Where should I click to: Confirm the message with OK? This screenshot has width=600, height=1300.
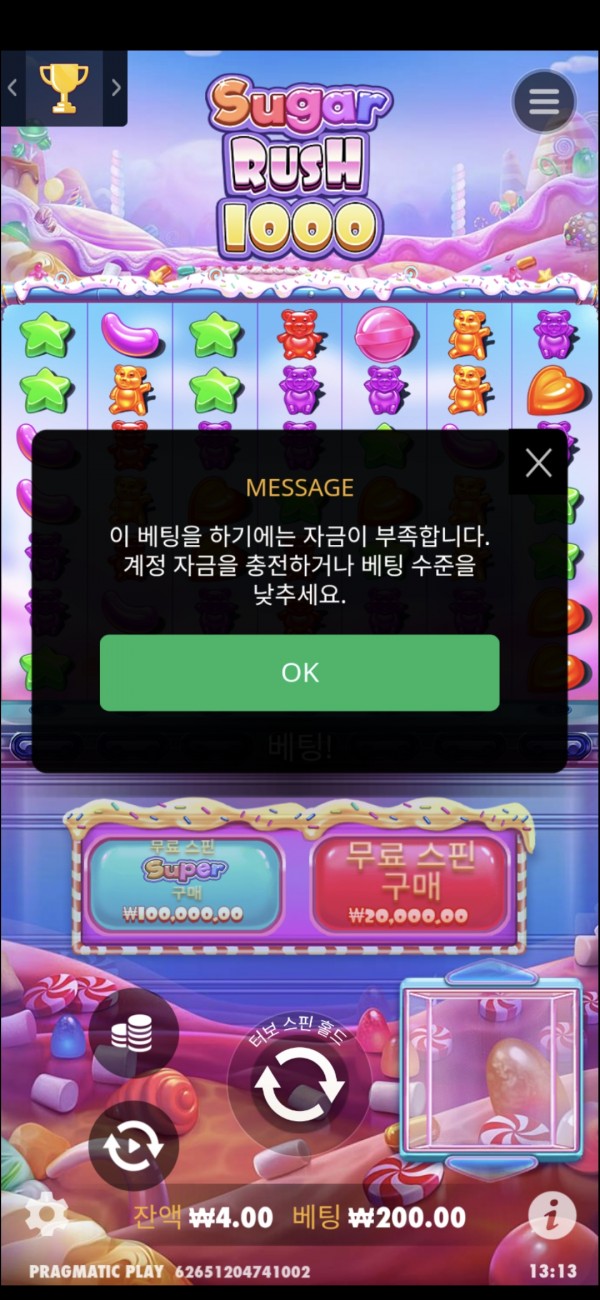(299, 672)
